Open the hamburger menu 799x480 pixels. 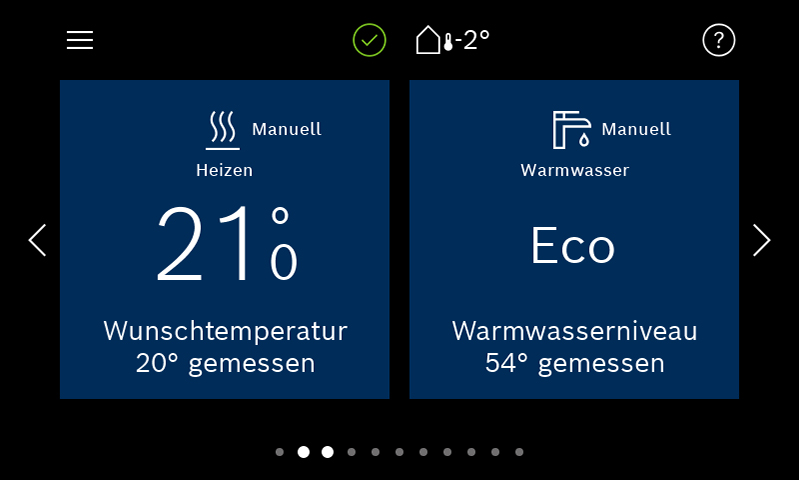80,40
